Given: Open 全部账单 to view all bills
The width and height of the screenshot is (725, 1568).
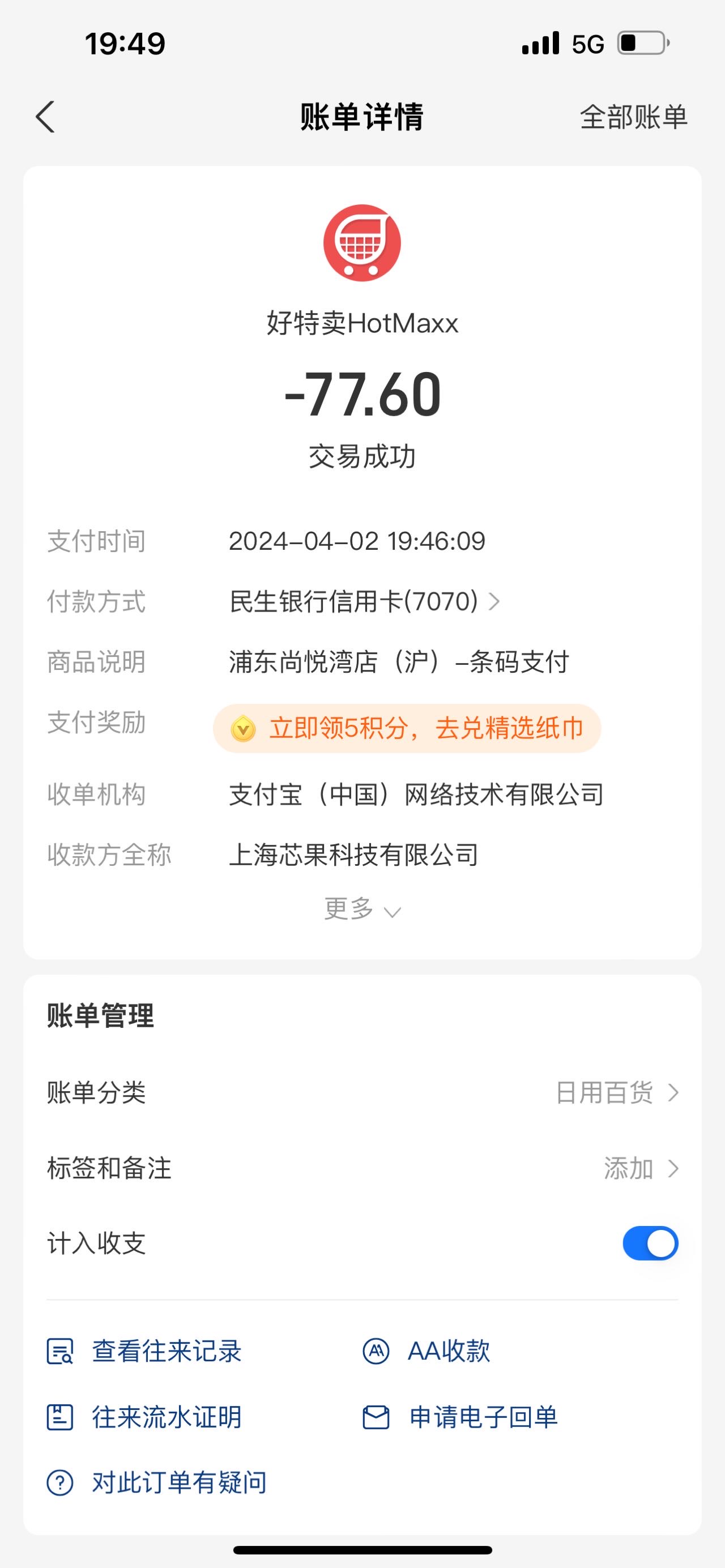Looking at the screenshot, I should pyautogui.click(x=633, y=117).
